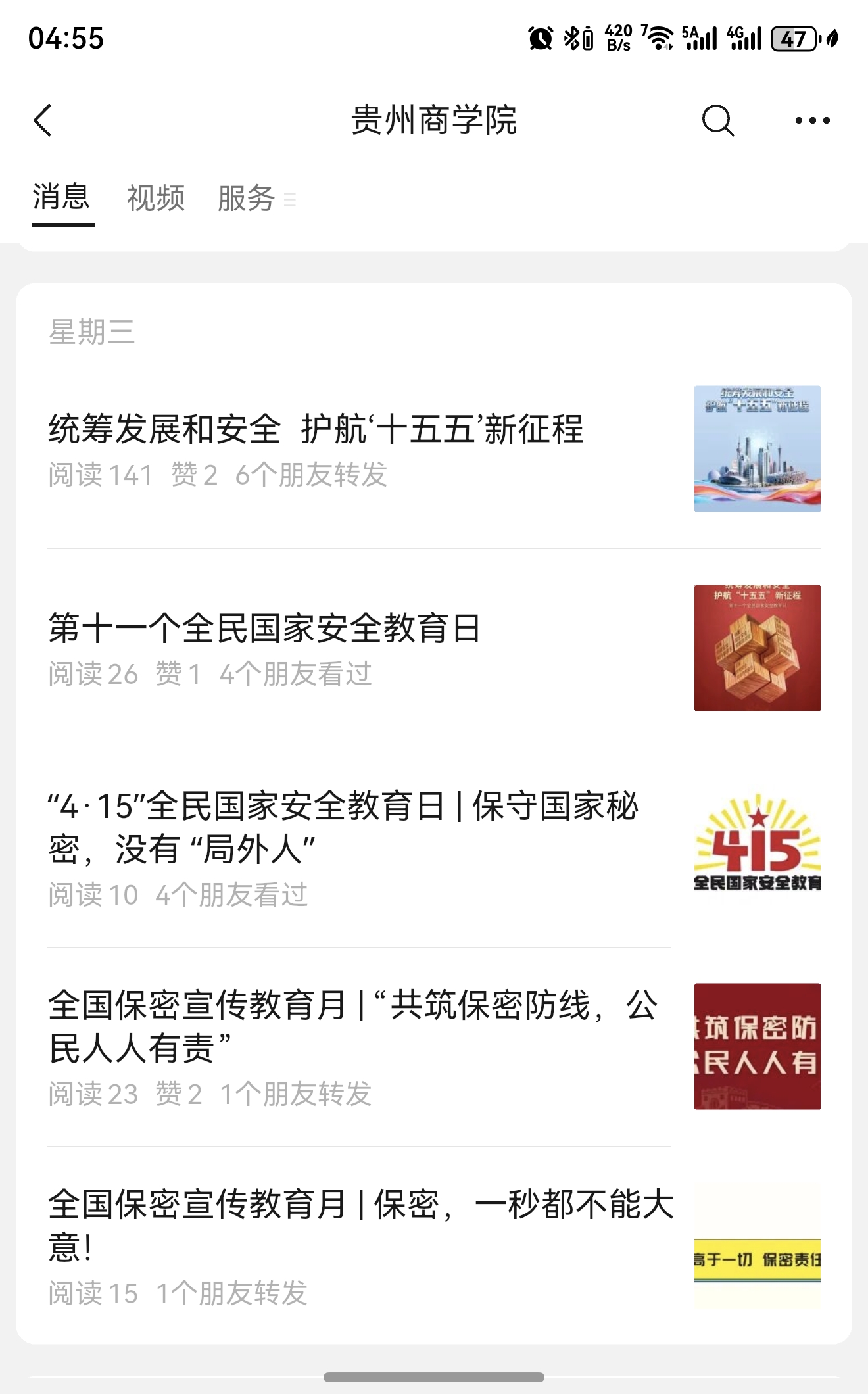Open the 服务 tab menu
This screenshot has width=868, height=1394.
pos(247,199)
